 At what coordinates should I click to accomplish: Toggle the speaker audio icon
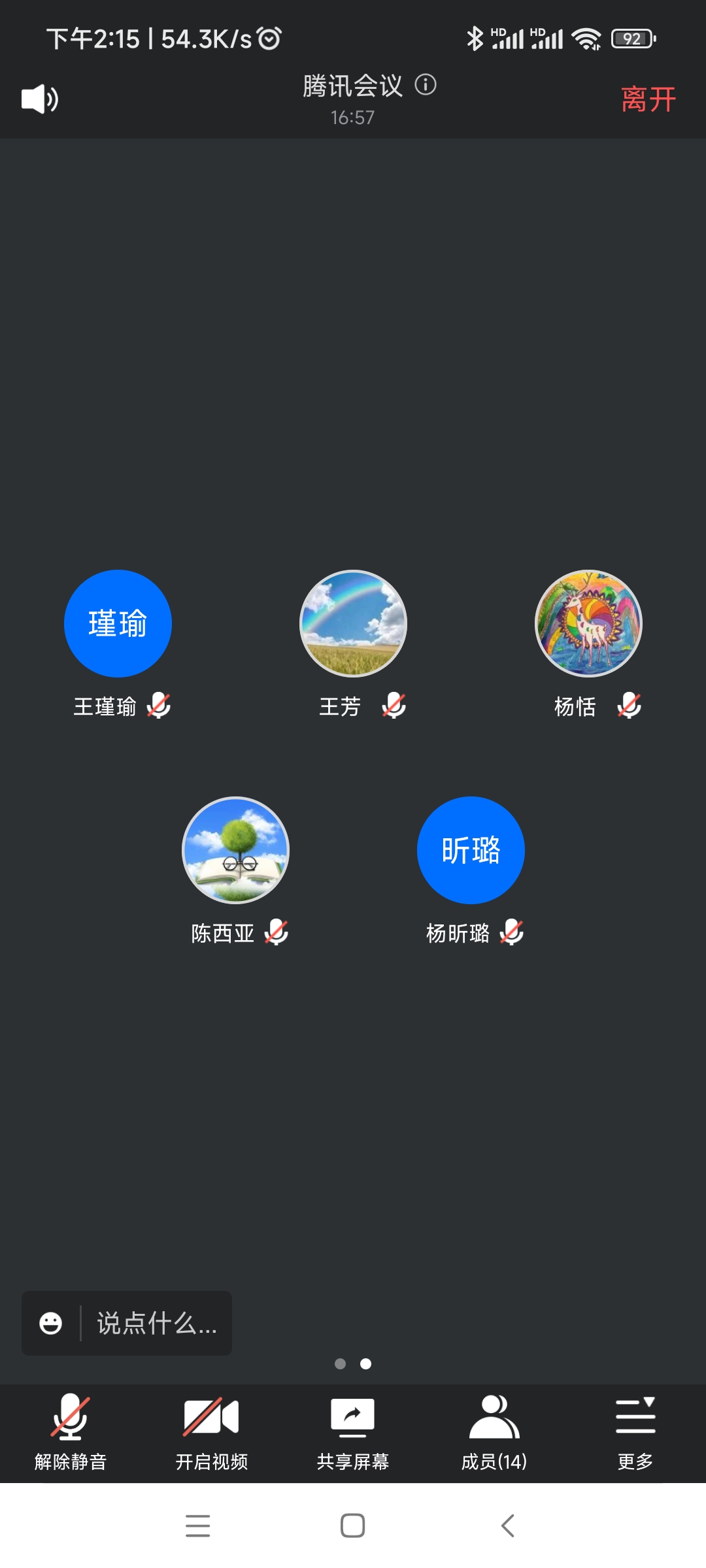[40, 99]
